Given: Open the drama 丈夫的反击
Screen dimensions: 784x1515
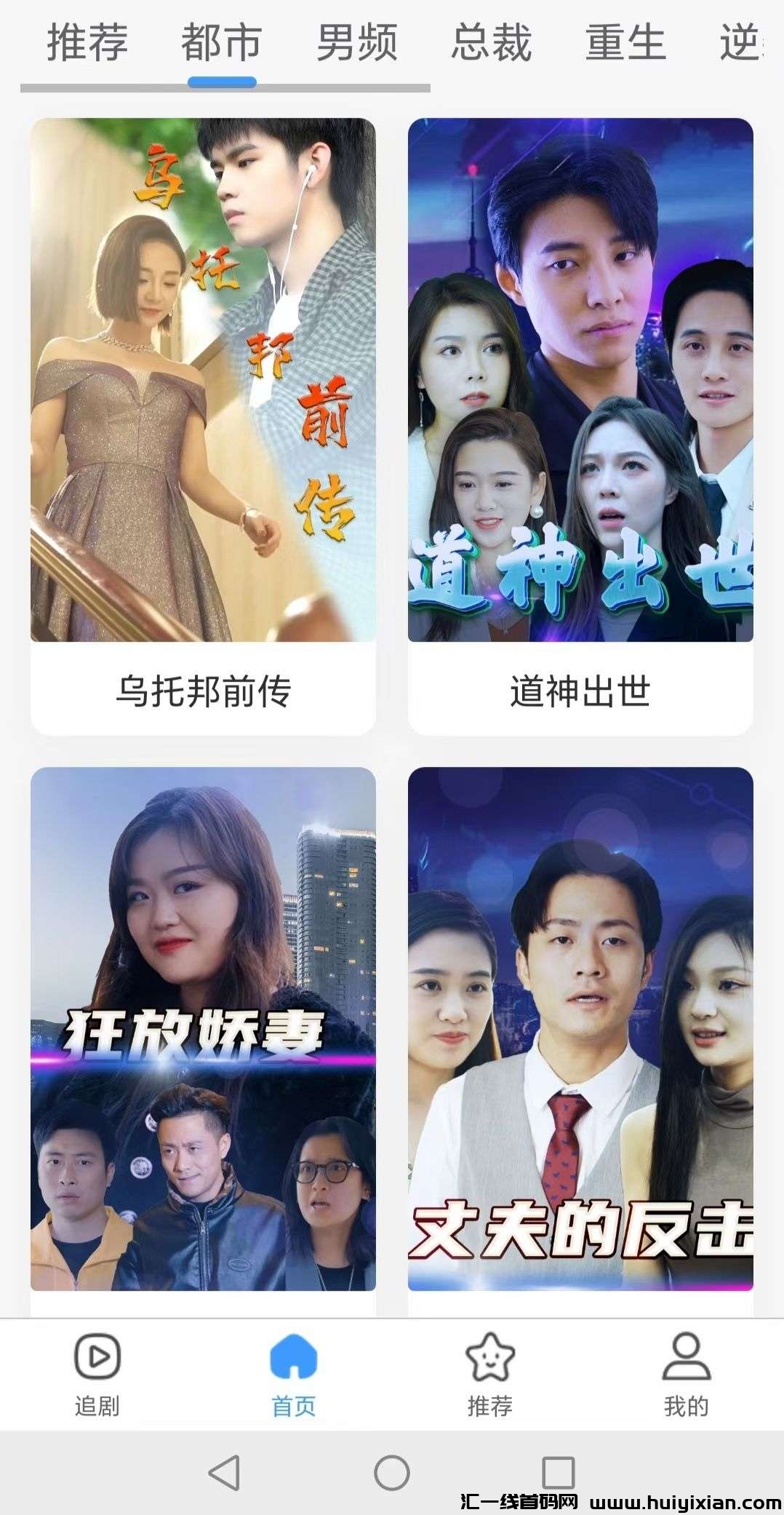Looking at the screenshot, I should (580, 1033).
